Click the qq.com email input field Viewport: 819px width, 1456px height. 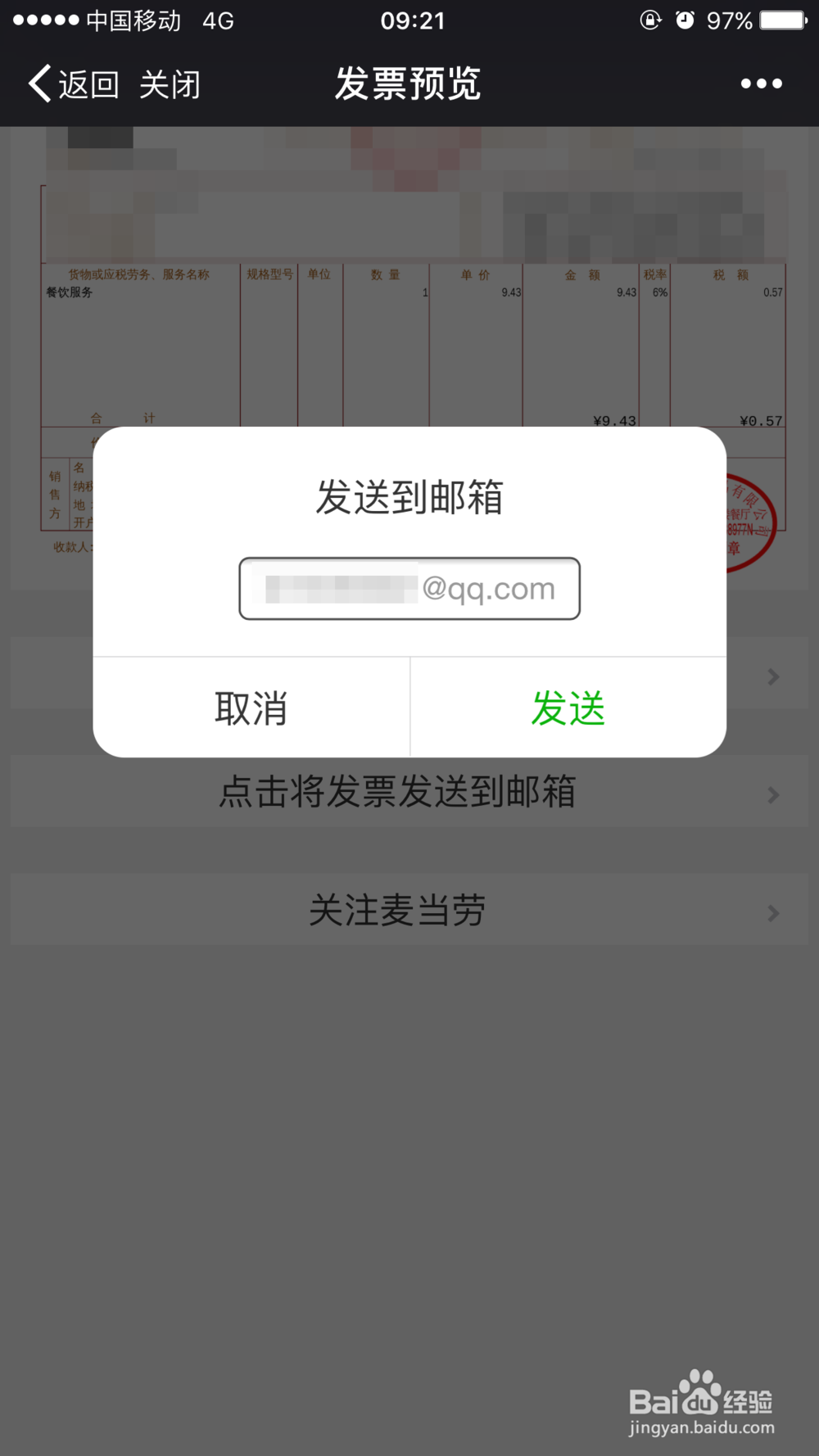coord(409,587)
